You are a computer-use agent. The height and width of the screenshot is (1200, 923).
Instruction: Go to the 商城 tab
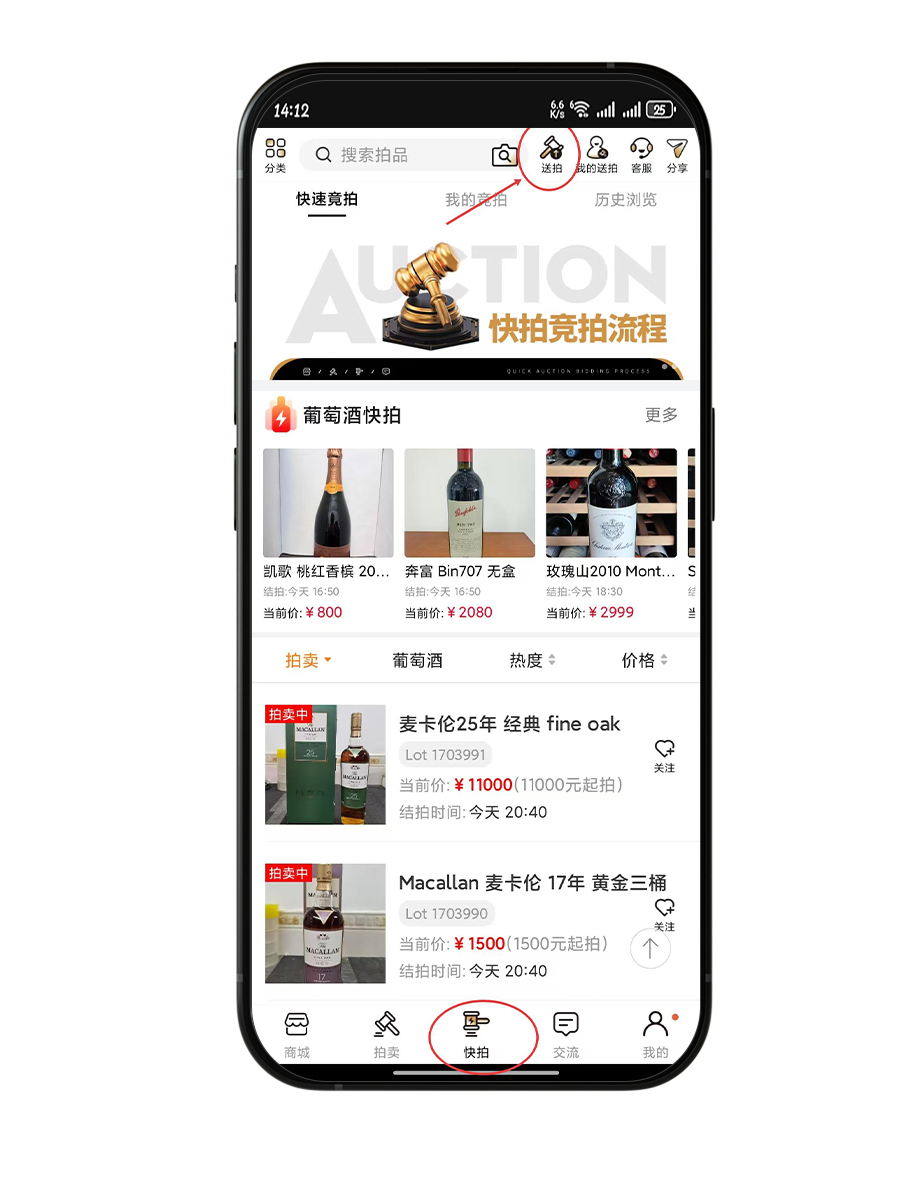[x=297, y=1035]
